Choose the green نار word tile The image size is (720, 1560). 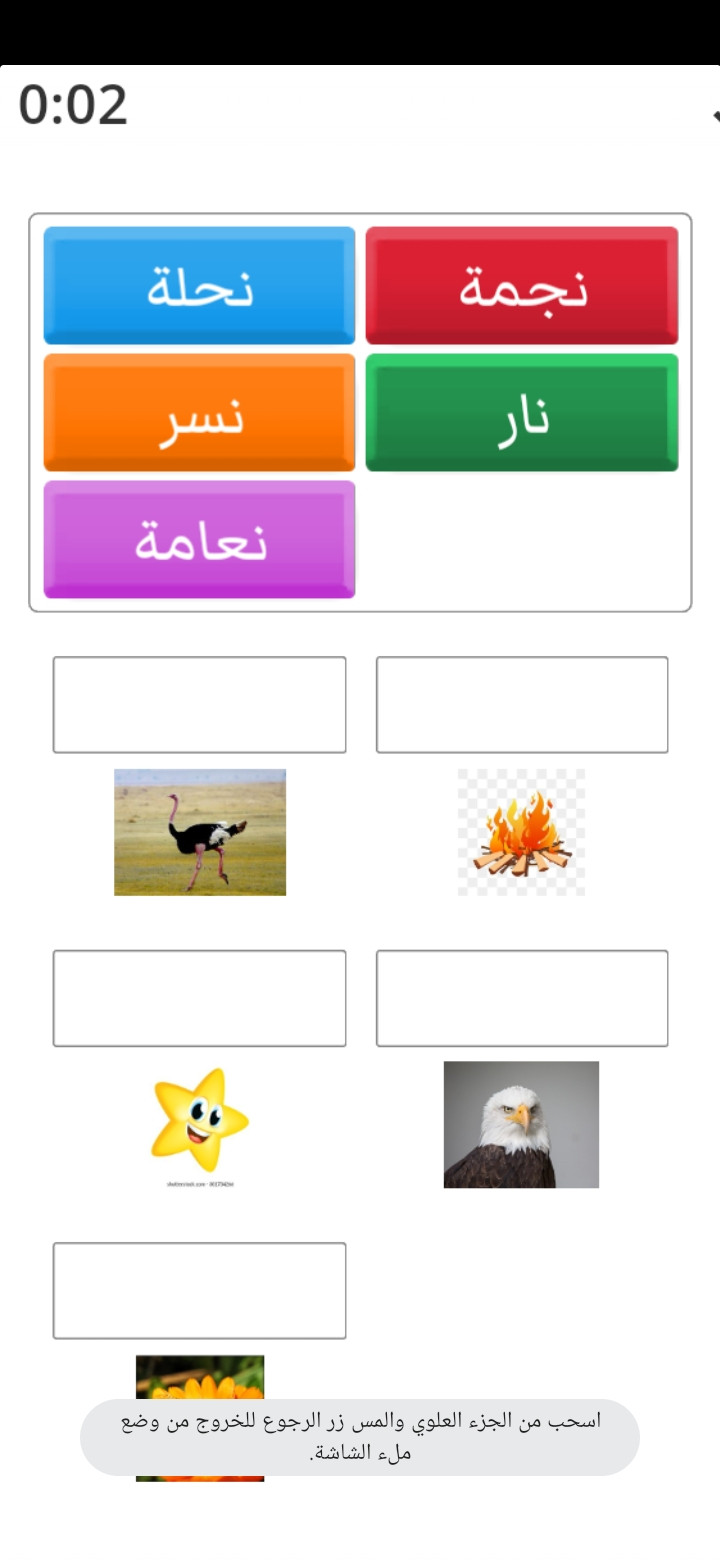tap(521, 412)
